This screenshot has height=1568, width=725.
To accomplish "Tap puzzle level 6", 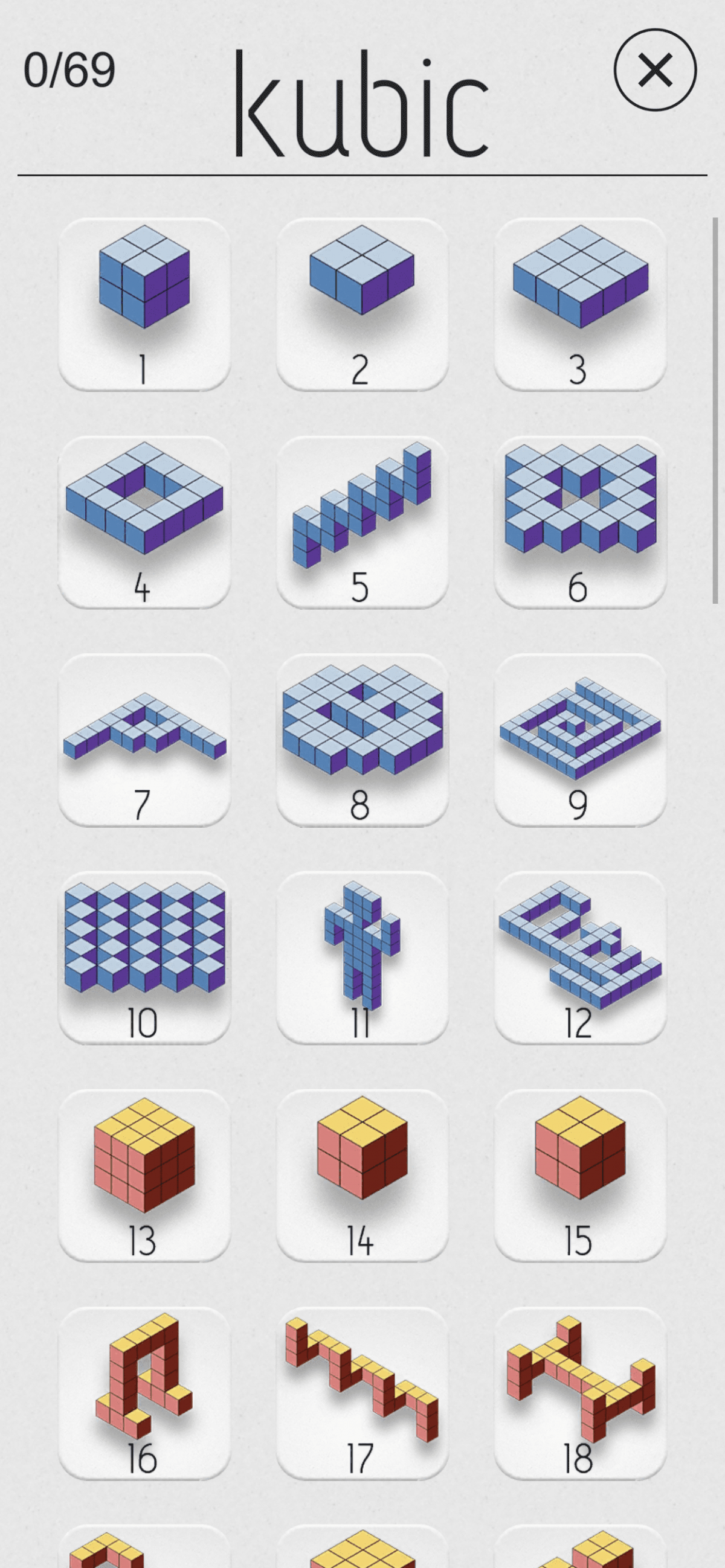I will [x=580, y=522].
